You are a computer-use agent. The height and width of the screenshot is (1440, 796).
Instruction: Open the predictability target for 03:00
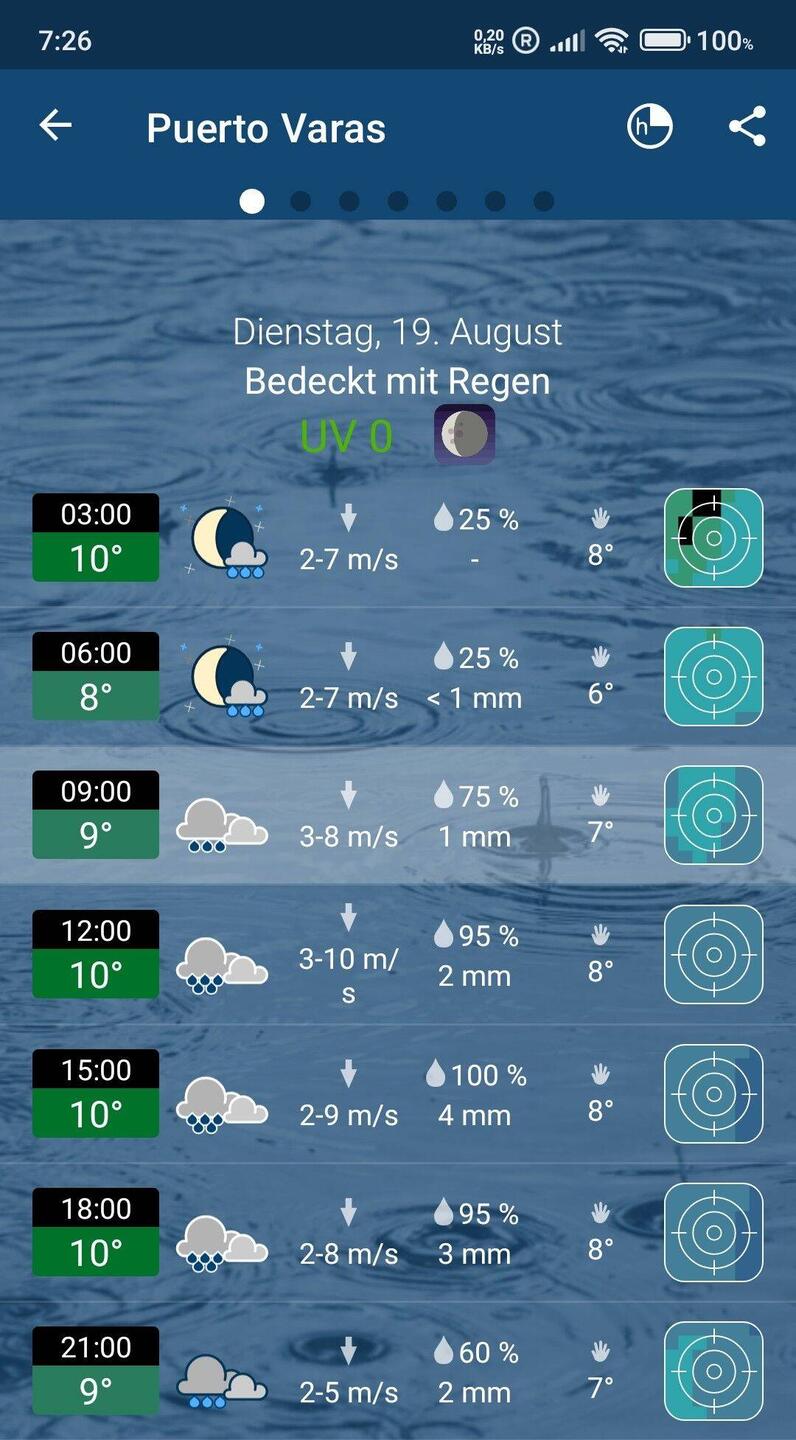(x=713, y=538)
